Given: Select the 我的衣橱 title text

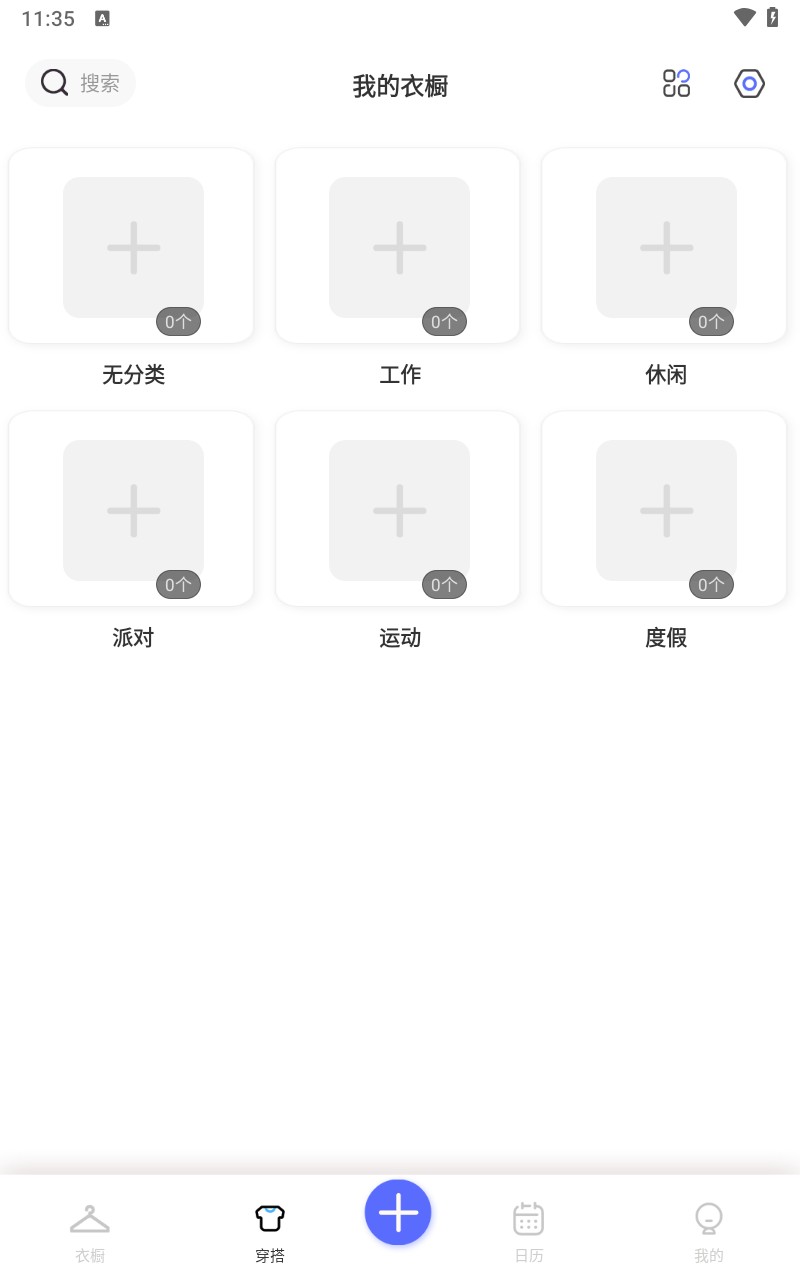Looking at the screenshot, I should 399,87.
